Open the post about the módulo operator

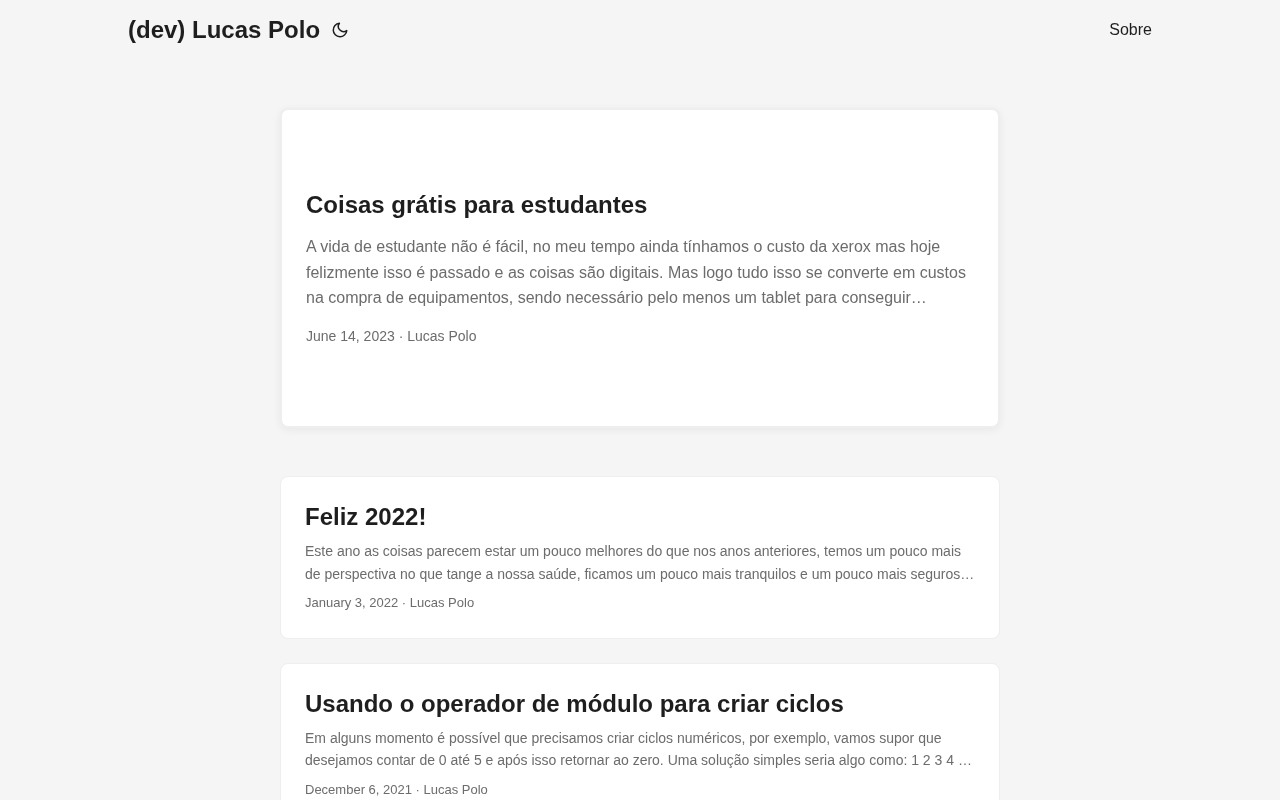(574, 704)
